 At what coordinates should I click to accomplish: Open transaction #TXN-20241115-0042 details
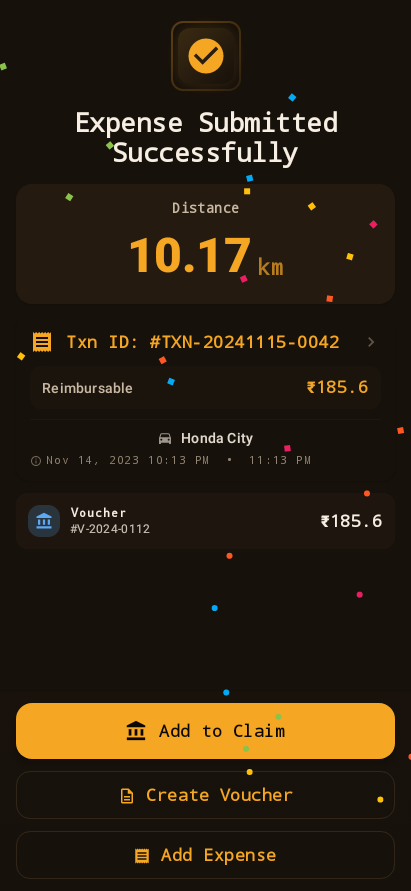pyautogui.click(x=205, y=342)
